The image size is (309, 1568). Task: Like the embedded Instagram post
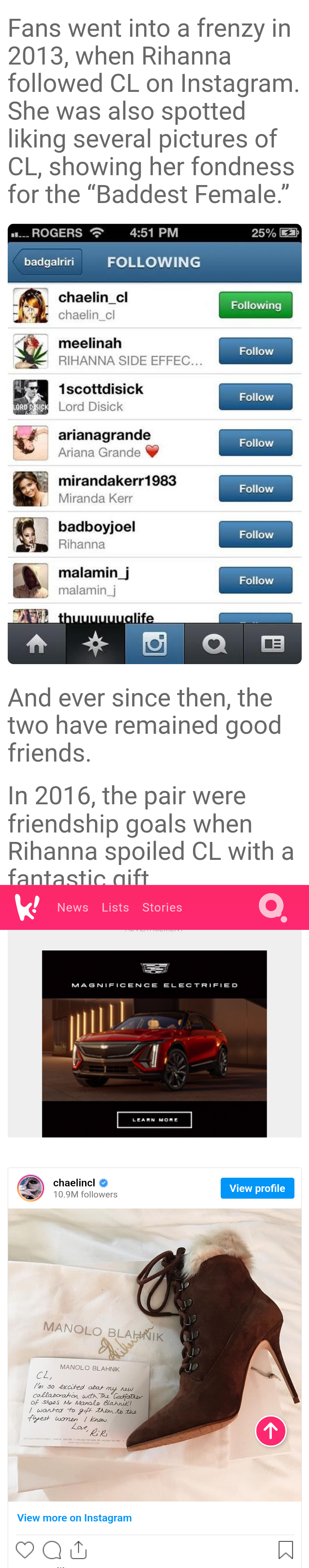pos(24,1549)
